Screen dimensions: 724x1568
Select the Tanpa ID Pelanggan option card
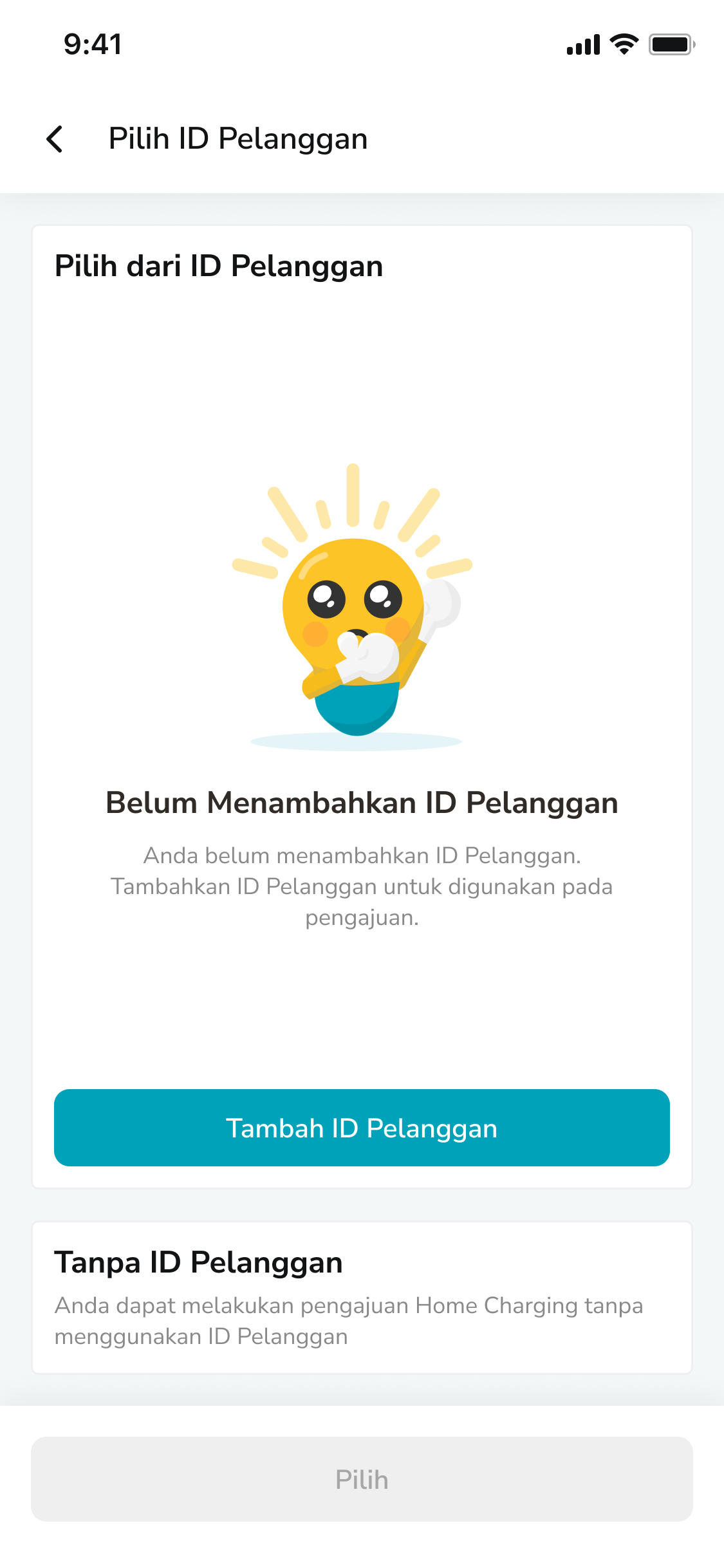362,1294
